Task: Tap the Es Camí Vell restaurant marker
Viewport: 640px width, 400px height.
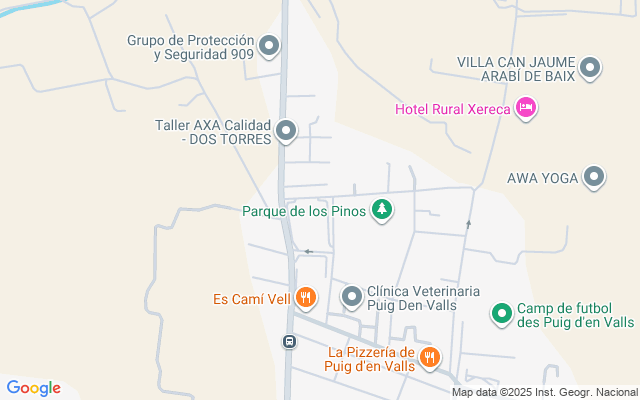Action: tap(307, 297)
